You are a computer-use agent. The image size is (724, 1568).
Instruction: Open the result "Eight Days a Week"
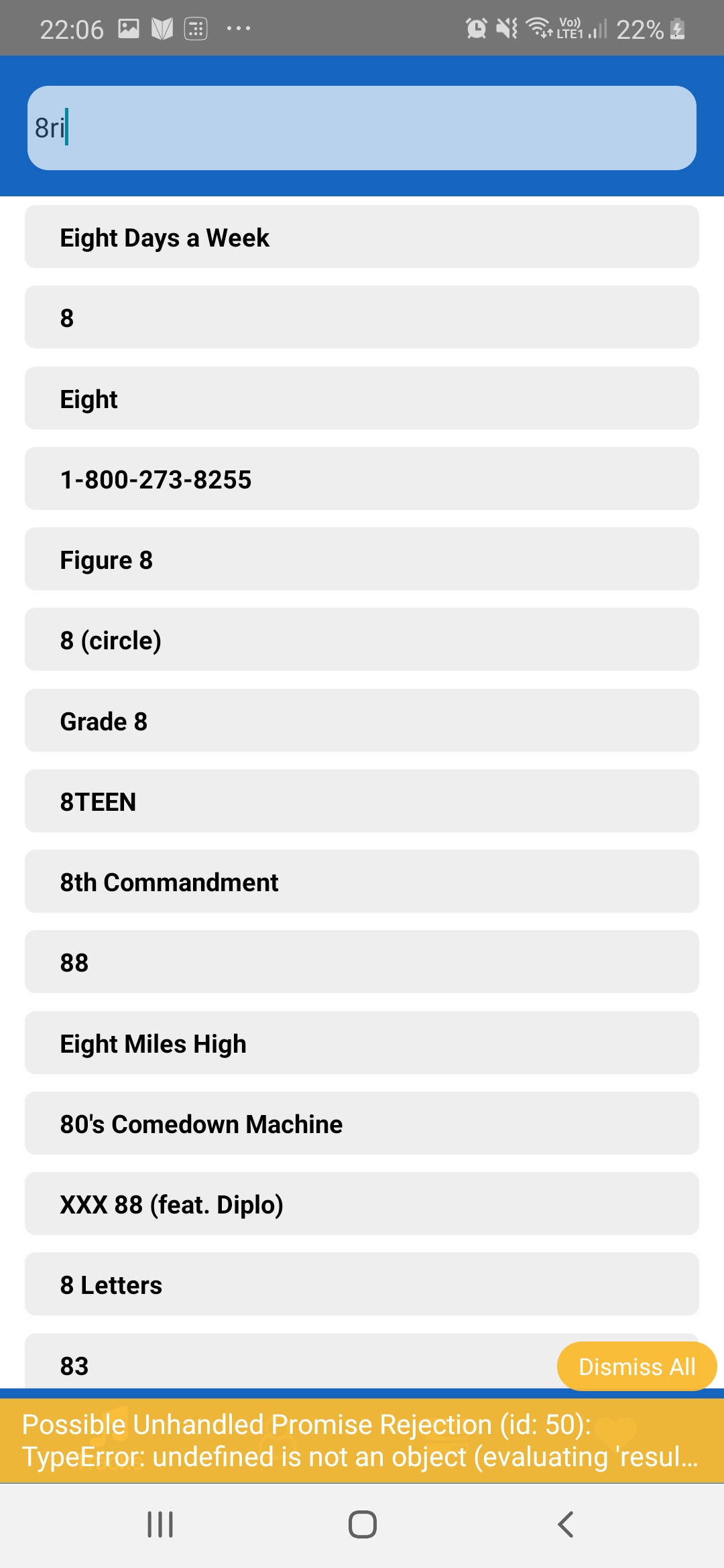click(x=362, y=237)
